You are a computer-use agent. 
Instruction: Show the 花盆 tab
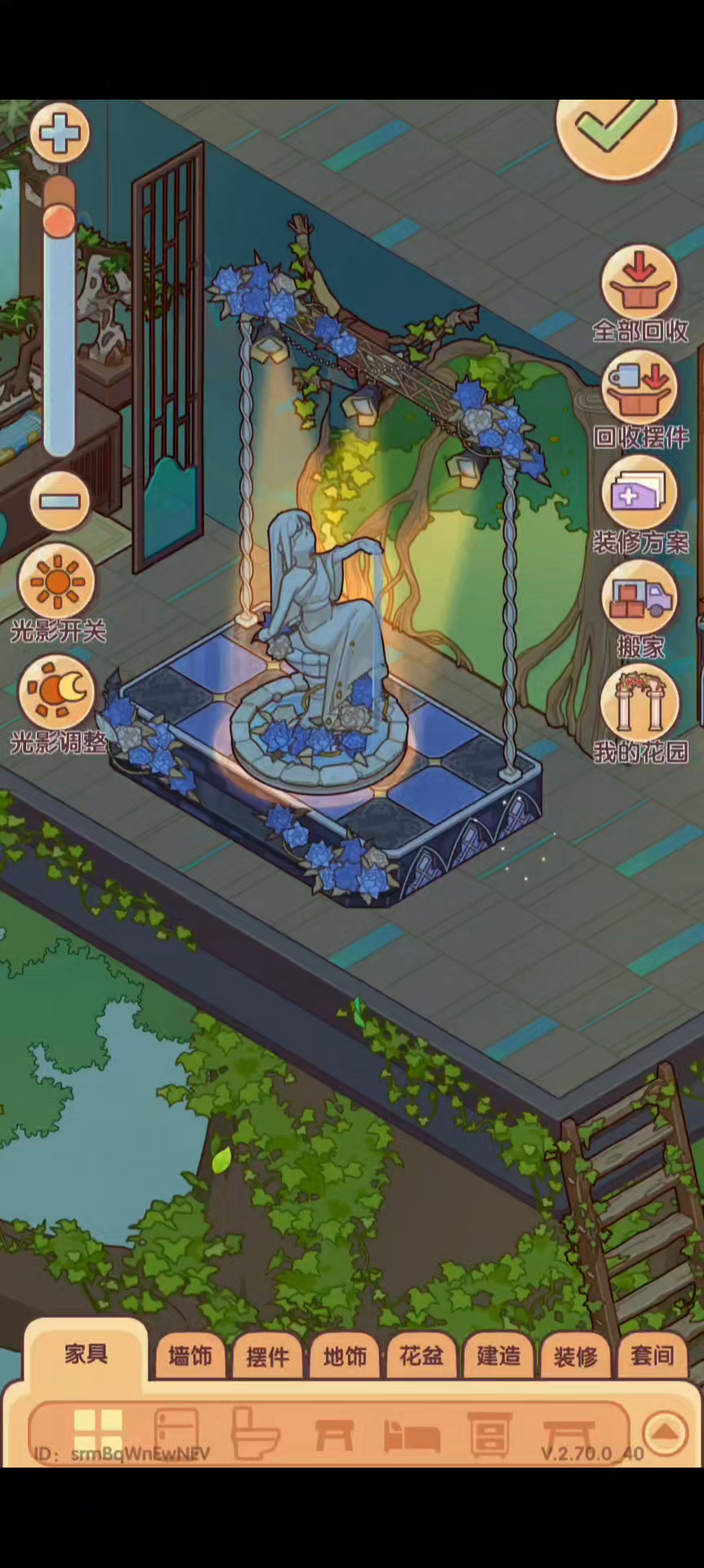click(x=421, y=1356)
